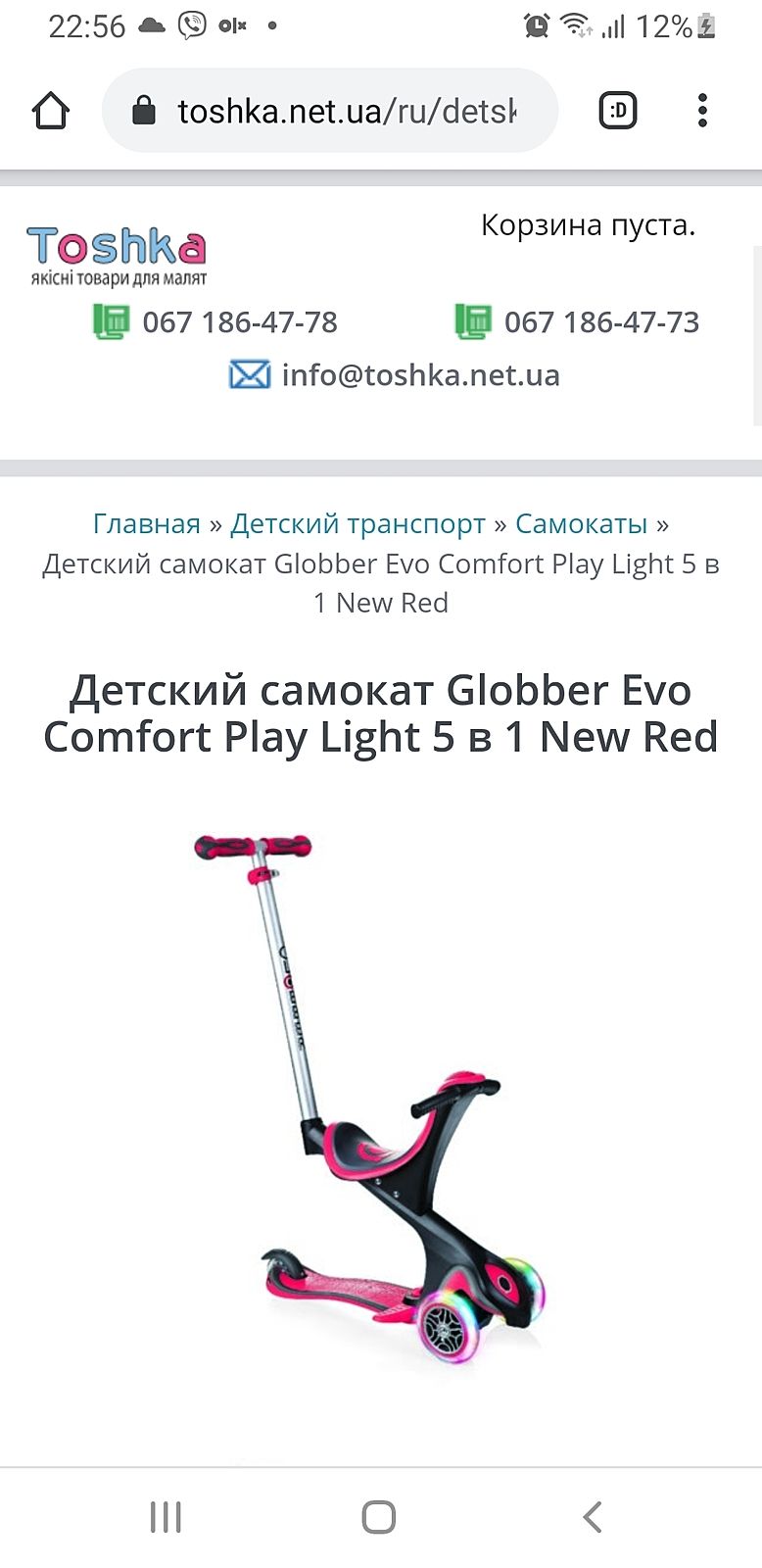This screenshot has height=1568, width=762.
Task: Open the recent apps view
Action: coord(166,1516)
